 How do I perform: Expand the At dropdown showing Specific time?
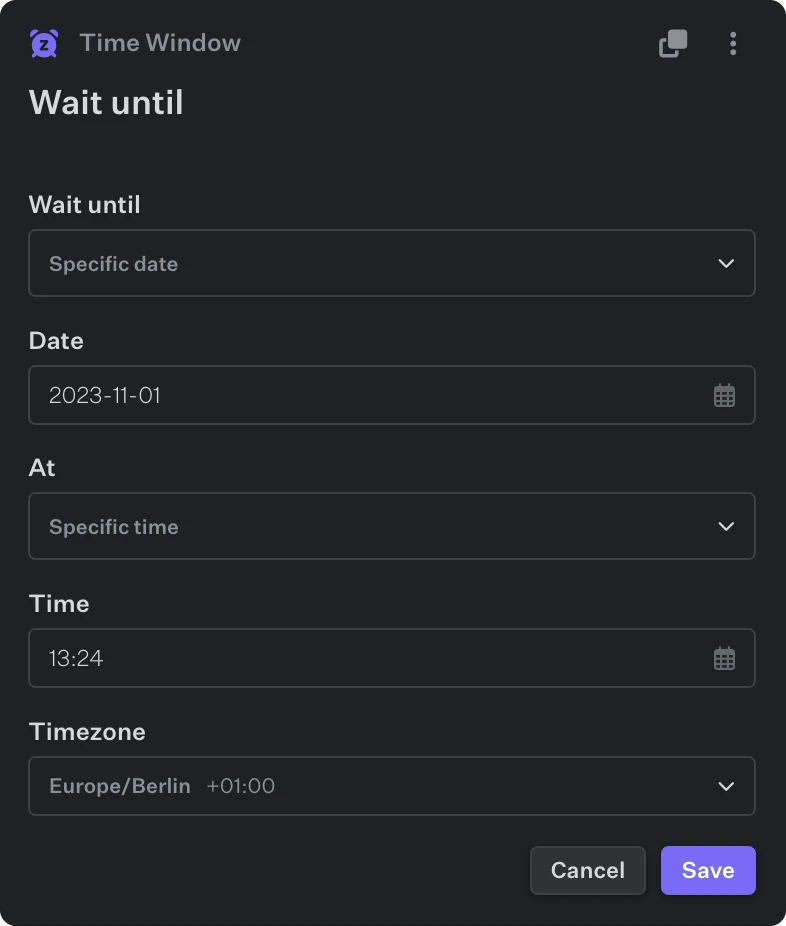[391, 526]
